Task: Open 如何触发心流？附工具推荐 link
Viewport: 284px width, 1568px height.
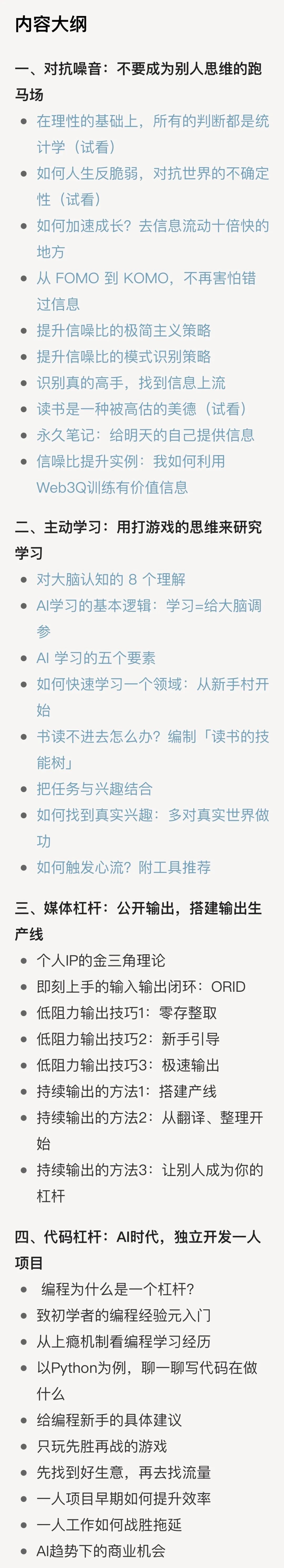Action: click(124, 868)
